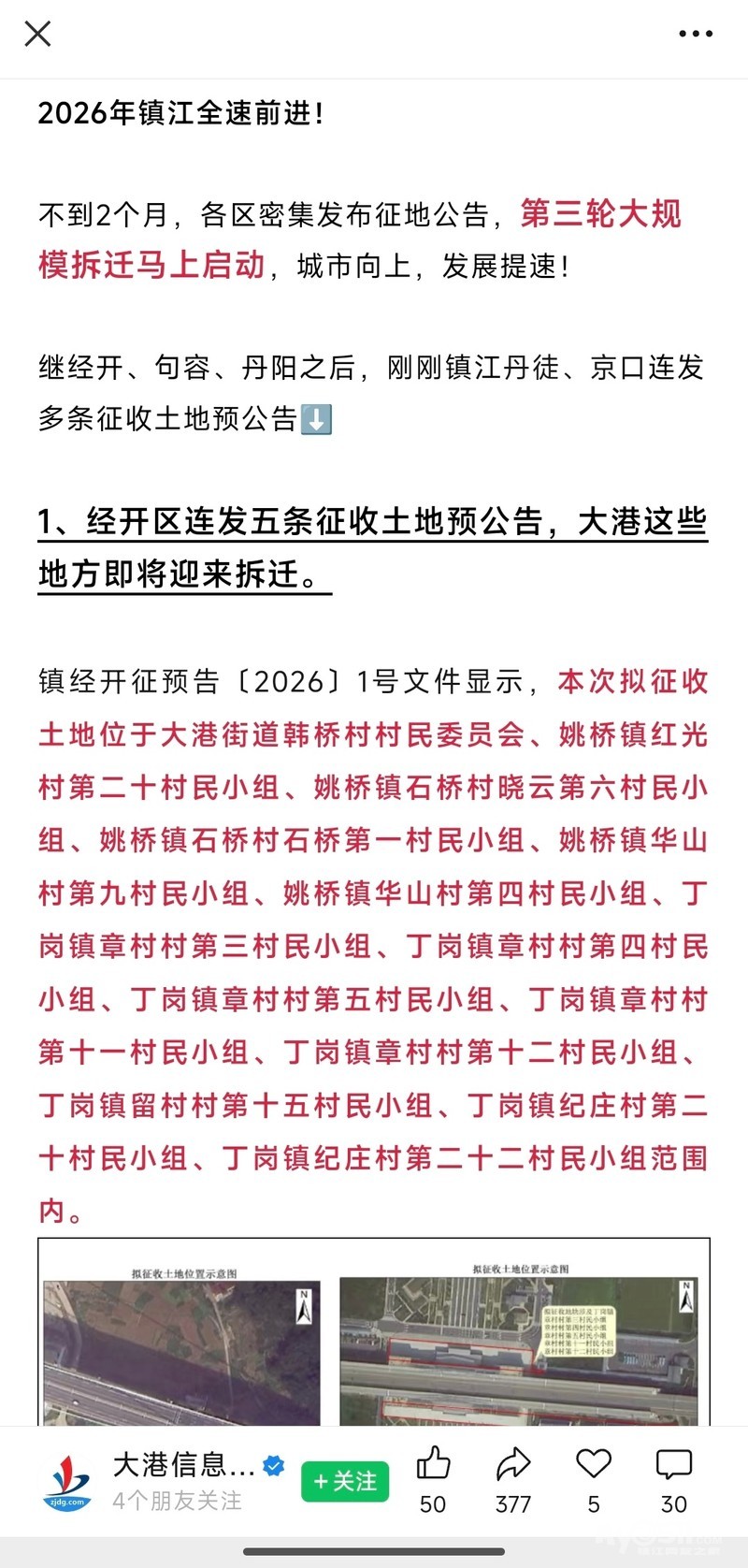Open the land location map image

click(x=374, y=1332)
